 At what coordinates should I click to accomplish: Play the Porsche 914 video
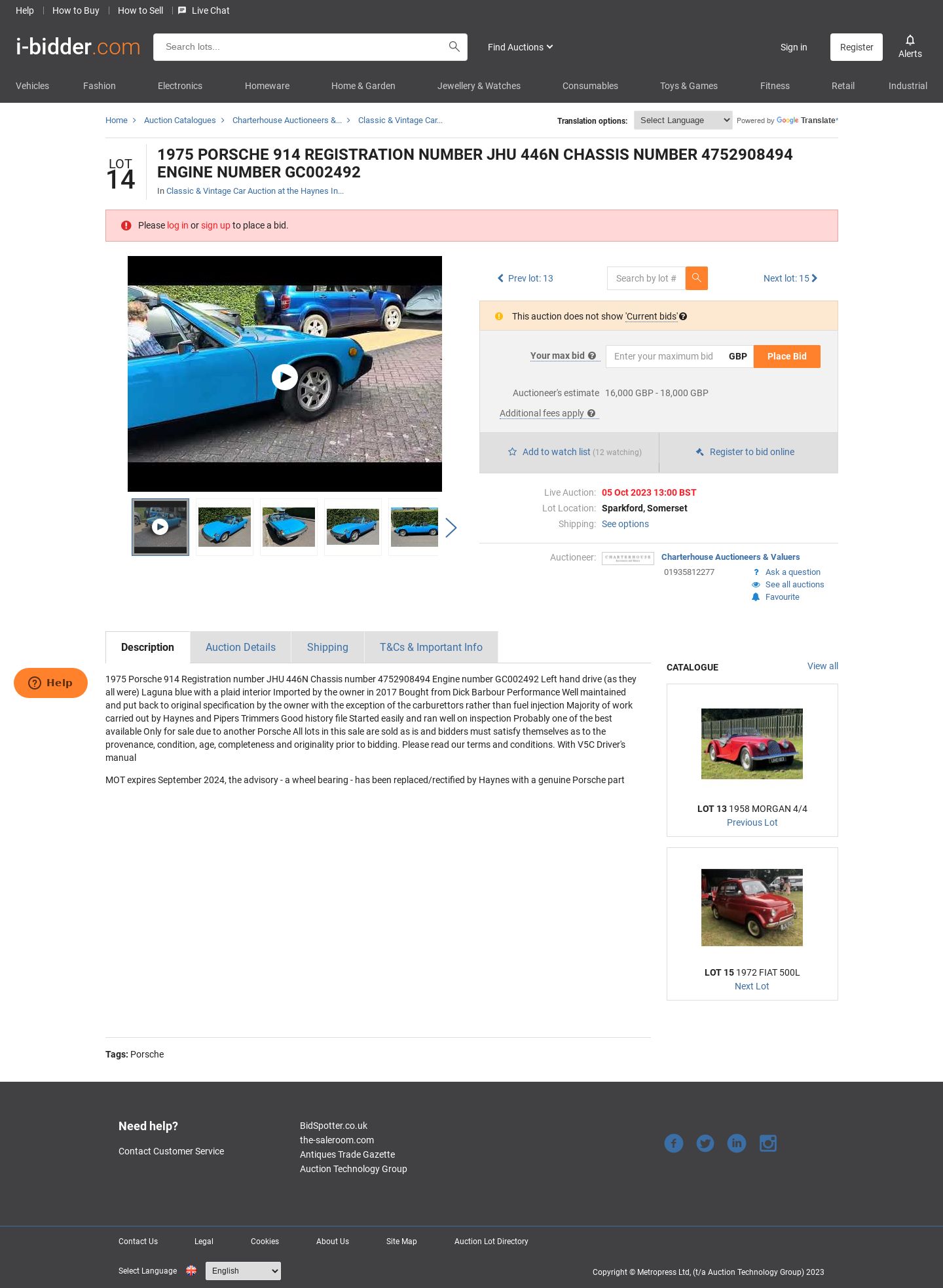point(285,377)
